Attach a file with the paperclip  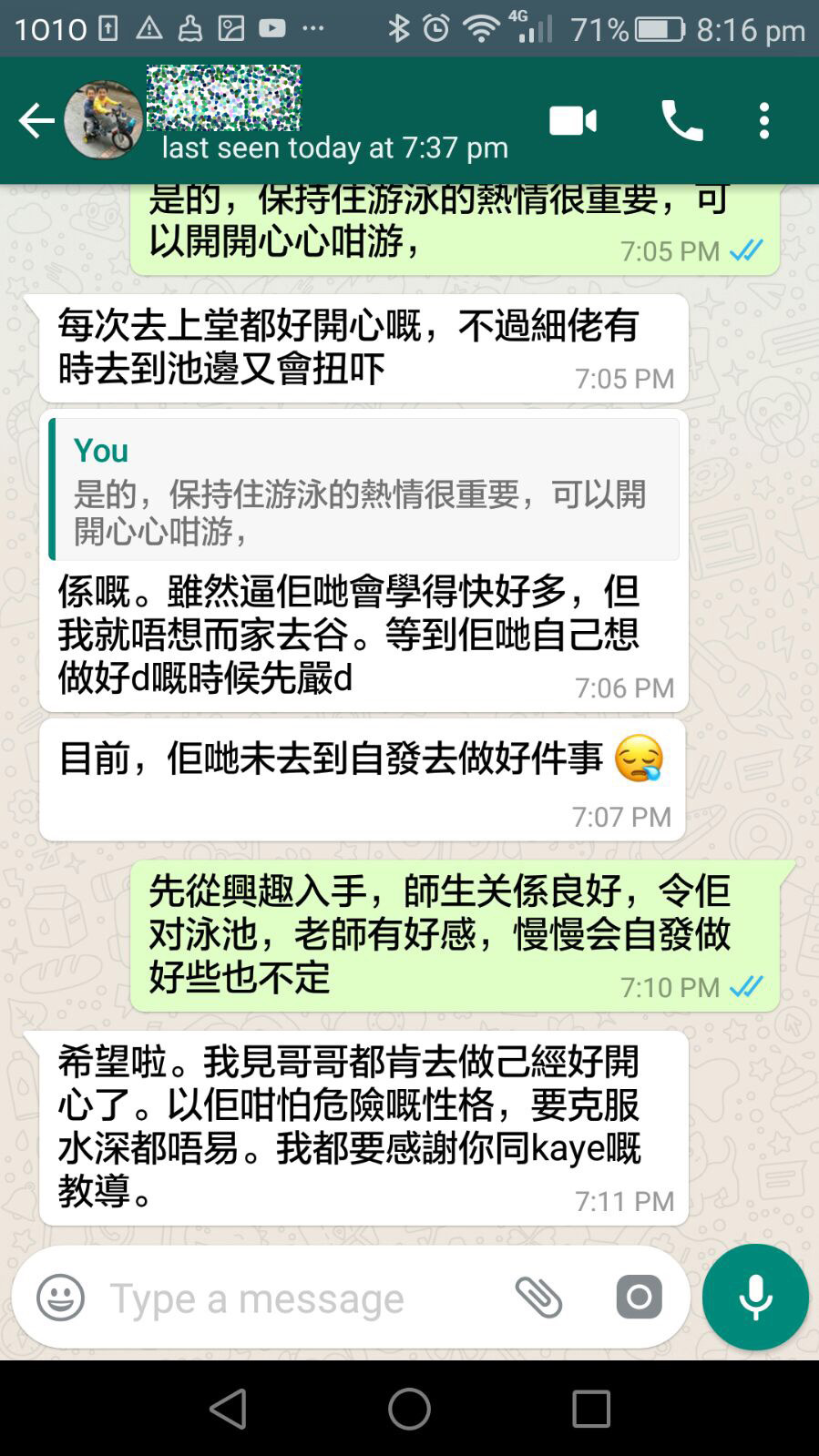(x=539, y=1297)
